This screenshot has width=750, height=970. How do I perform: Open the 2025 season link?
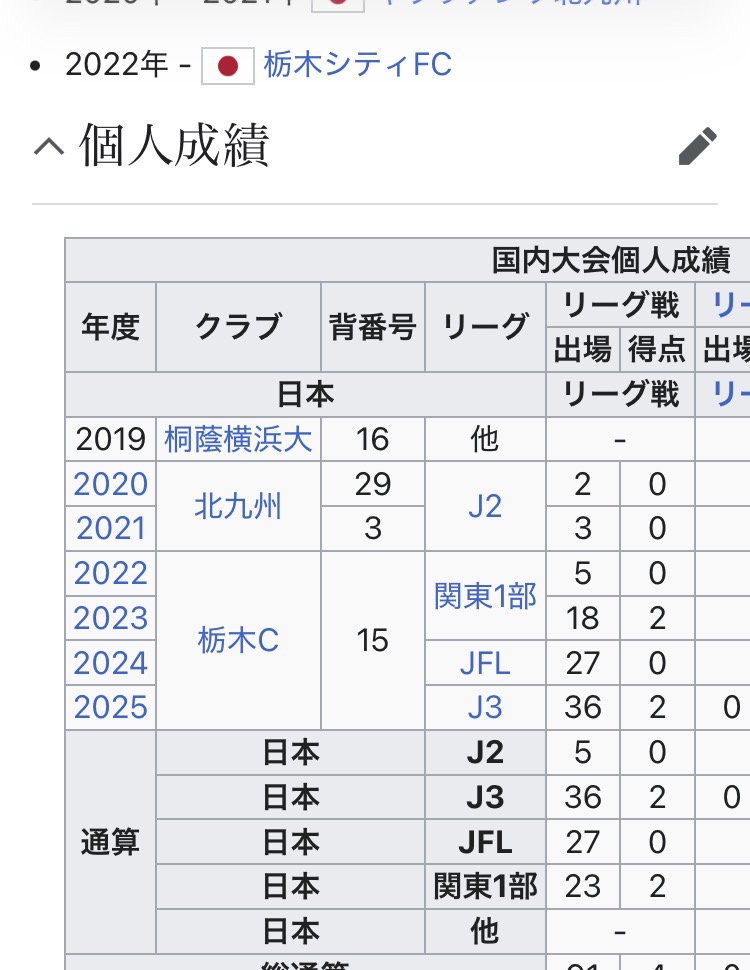tap(110, 707)
